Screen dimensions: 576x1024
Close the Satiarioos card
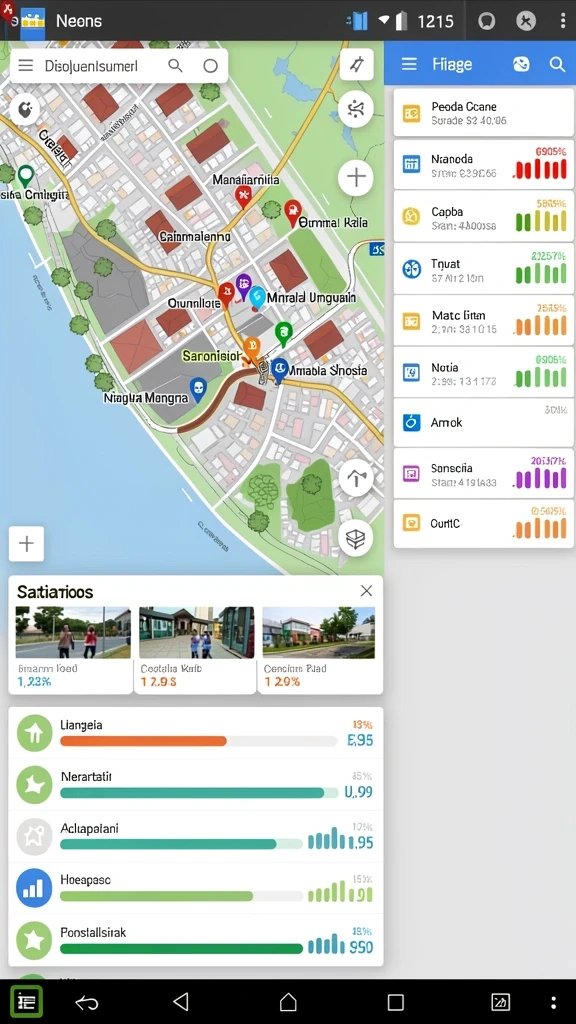click(x=366, y=590)
